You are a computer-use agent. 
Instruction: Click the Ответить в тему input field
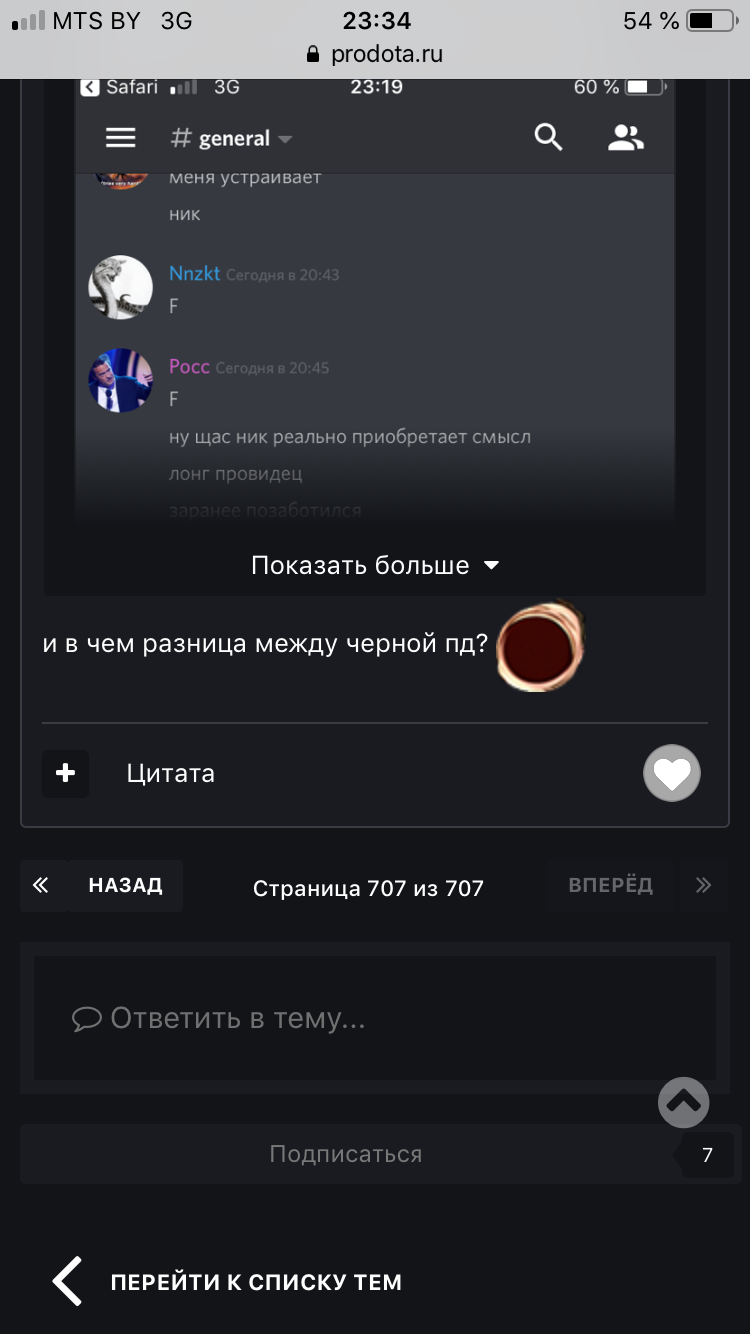click(374, 1017)
